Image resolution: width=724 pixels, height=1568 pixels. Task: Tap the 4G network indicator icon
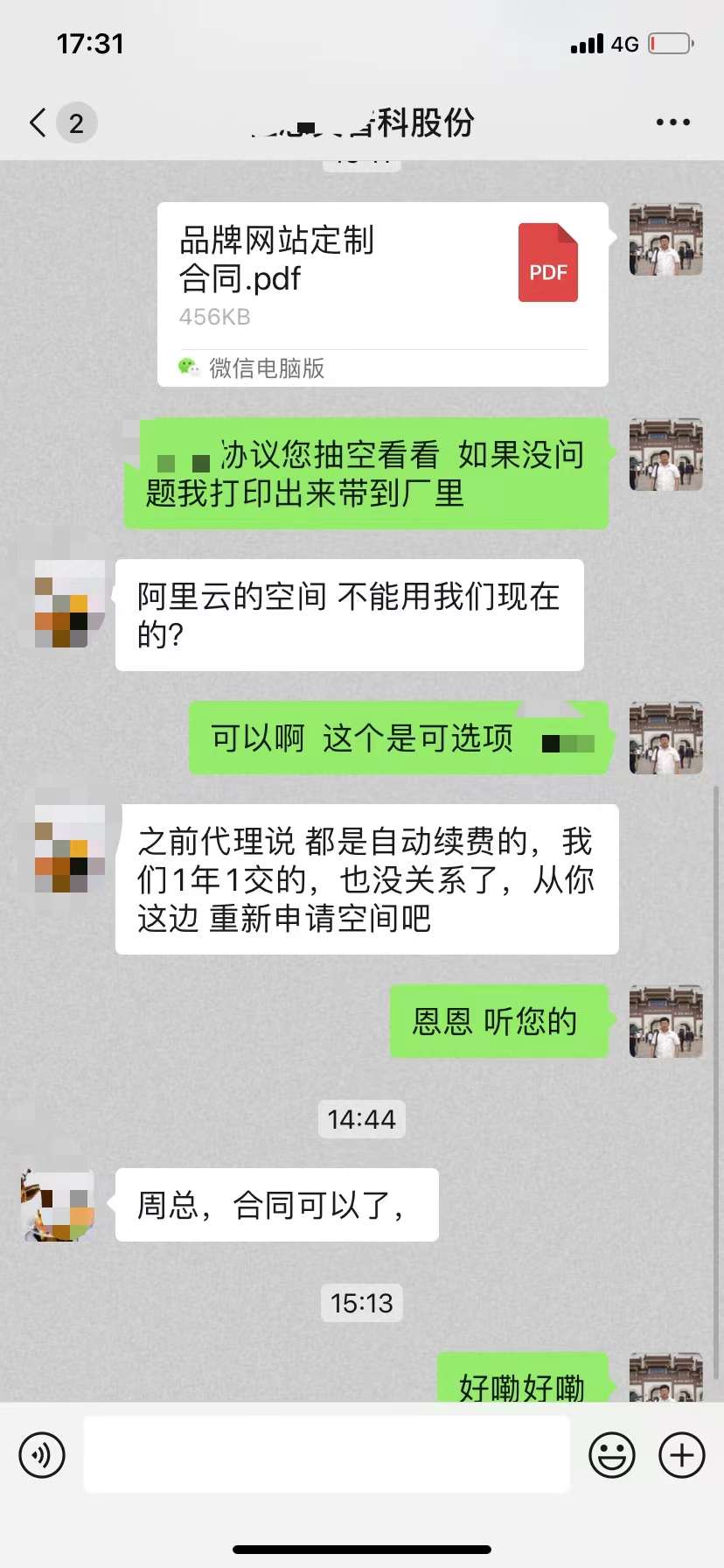pyautogui.click(x=623, y=43)
